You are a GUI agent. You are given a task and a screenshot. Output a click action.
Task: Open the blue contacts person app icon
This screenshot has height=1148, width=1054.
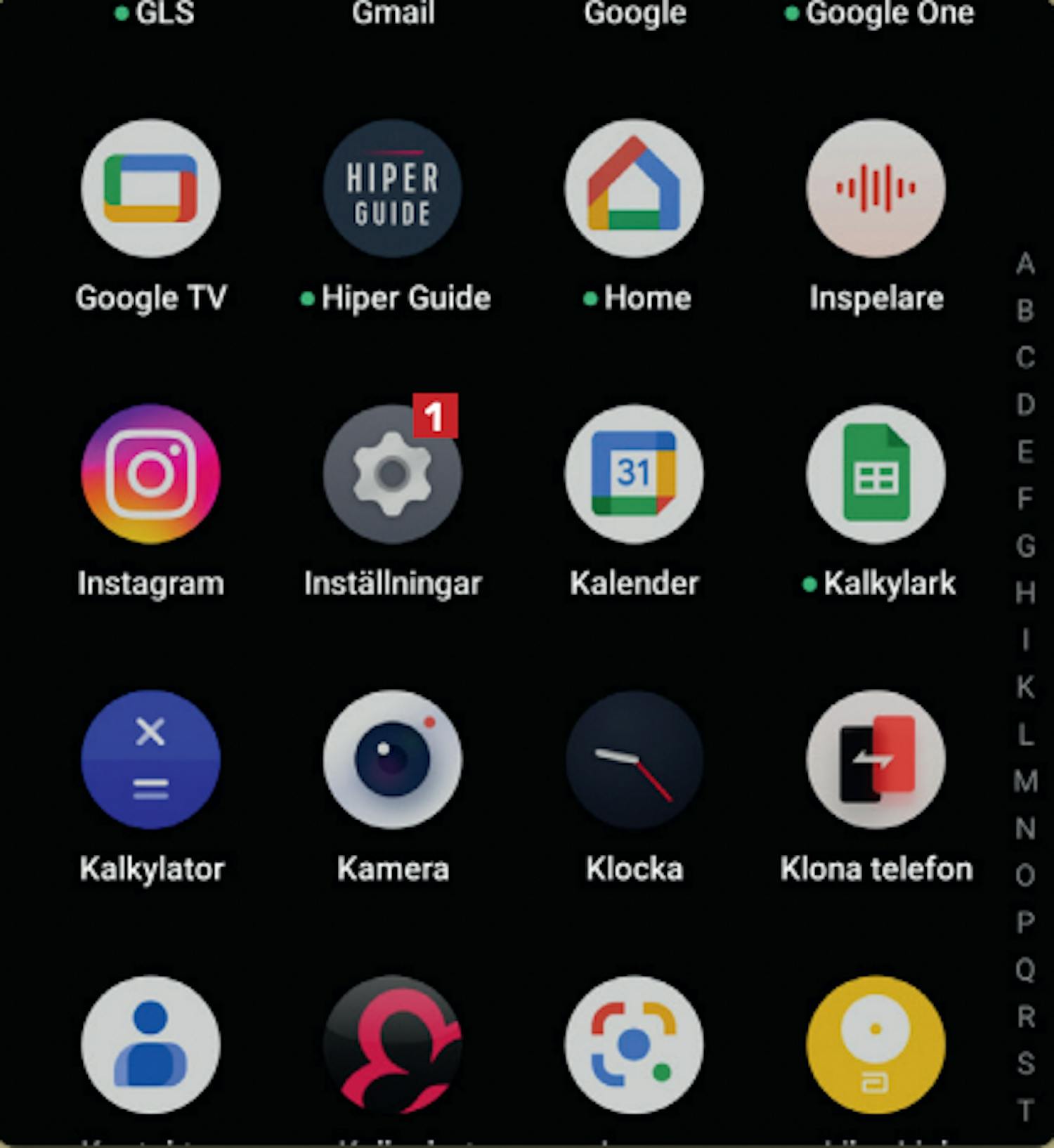click(x=150, y=1045)
